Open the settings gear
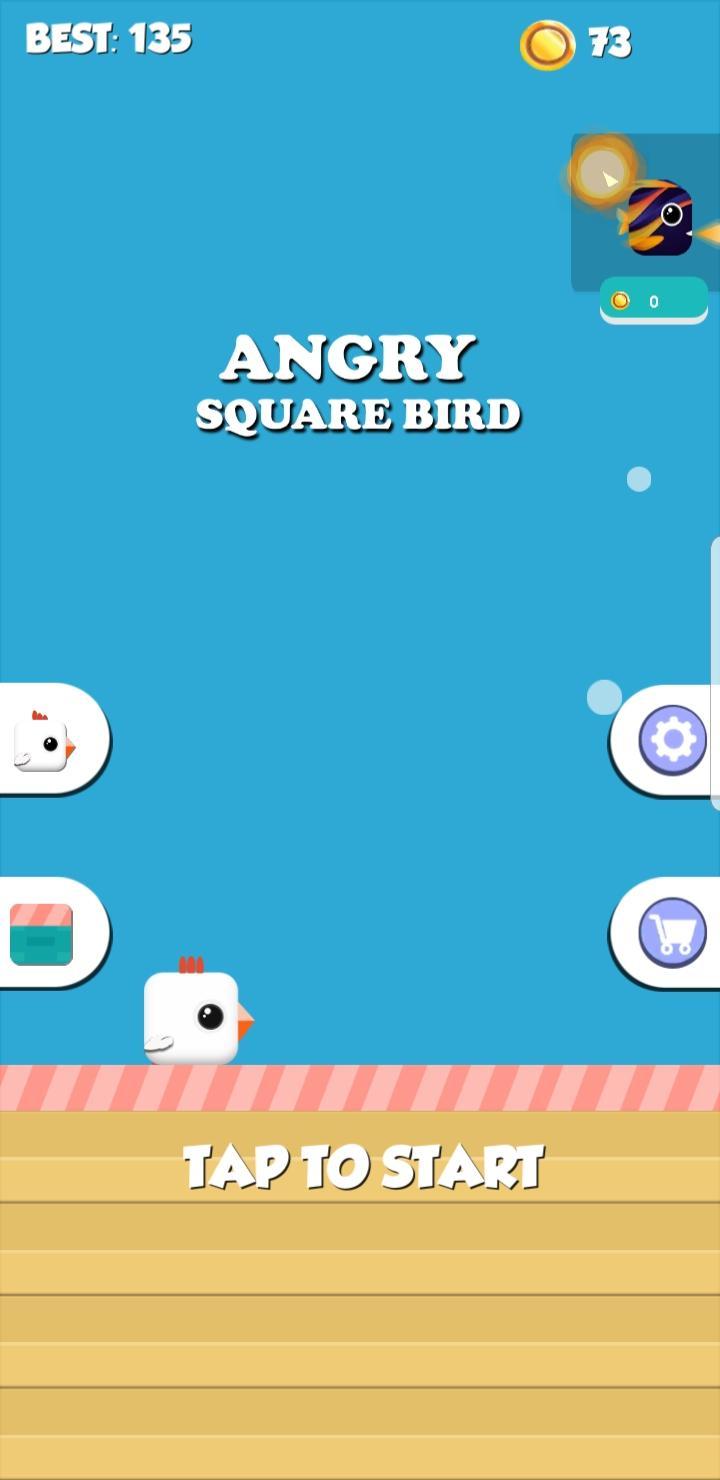The height and width of the screenshot is (1480, 720). [x=672, y=740]
